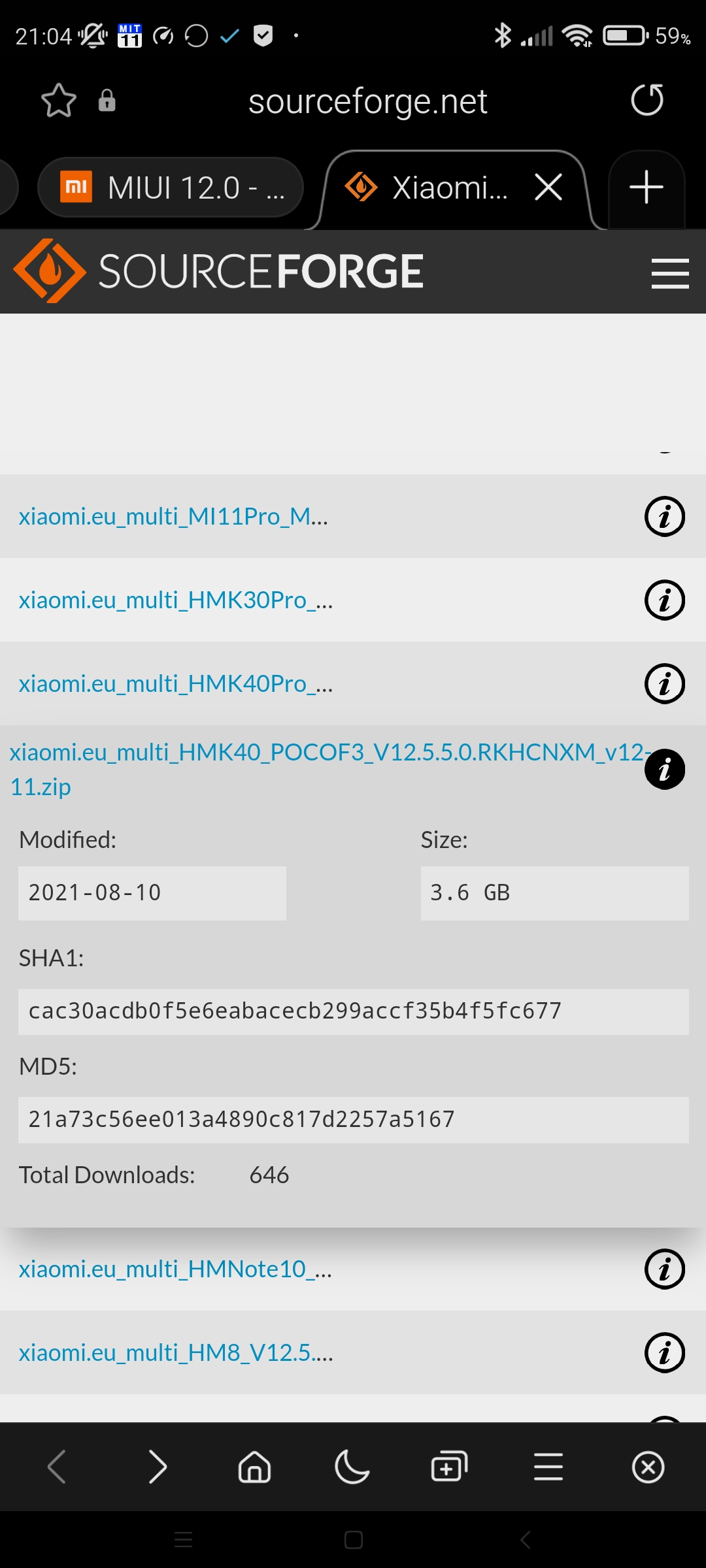Open the xiaomi.eu_multi_HMK30Pro file link

click(176, 600)
